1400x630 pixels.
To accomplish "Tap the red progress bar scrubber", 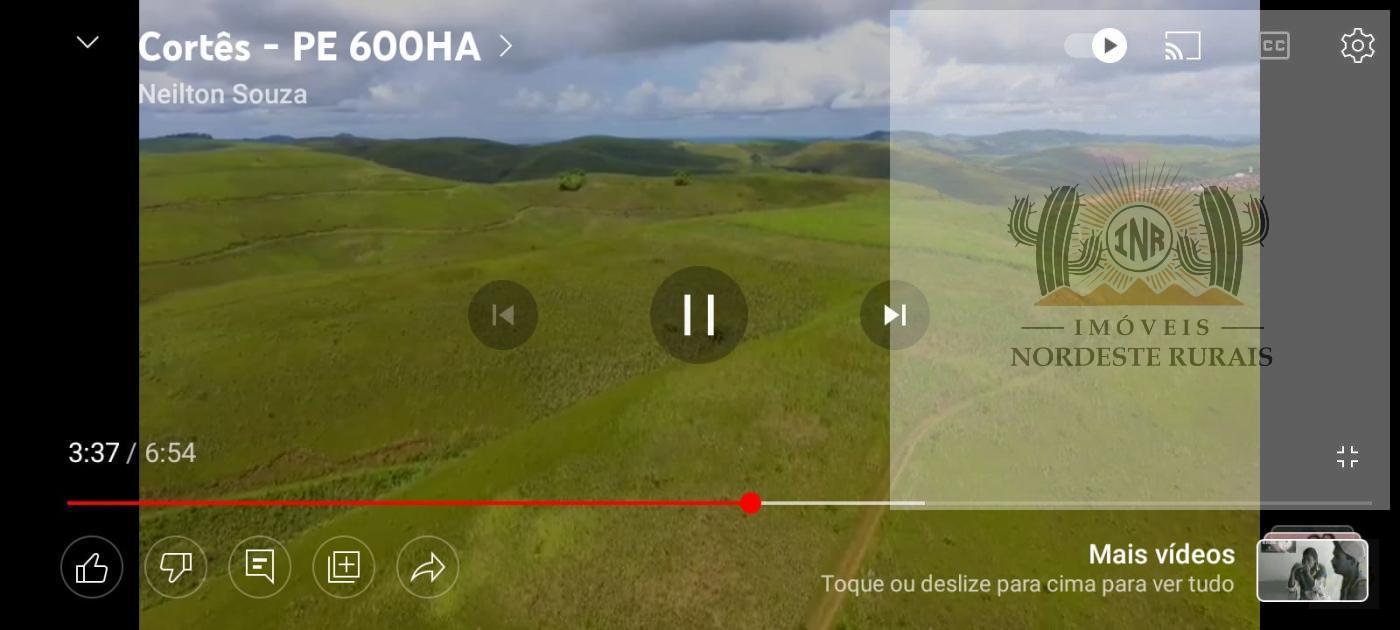I will click(x=751, y=503).
